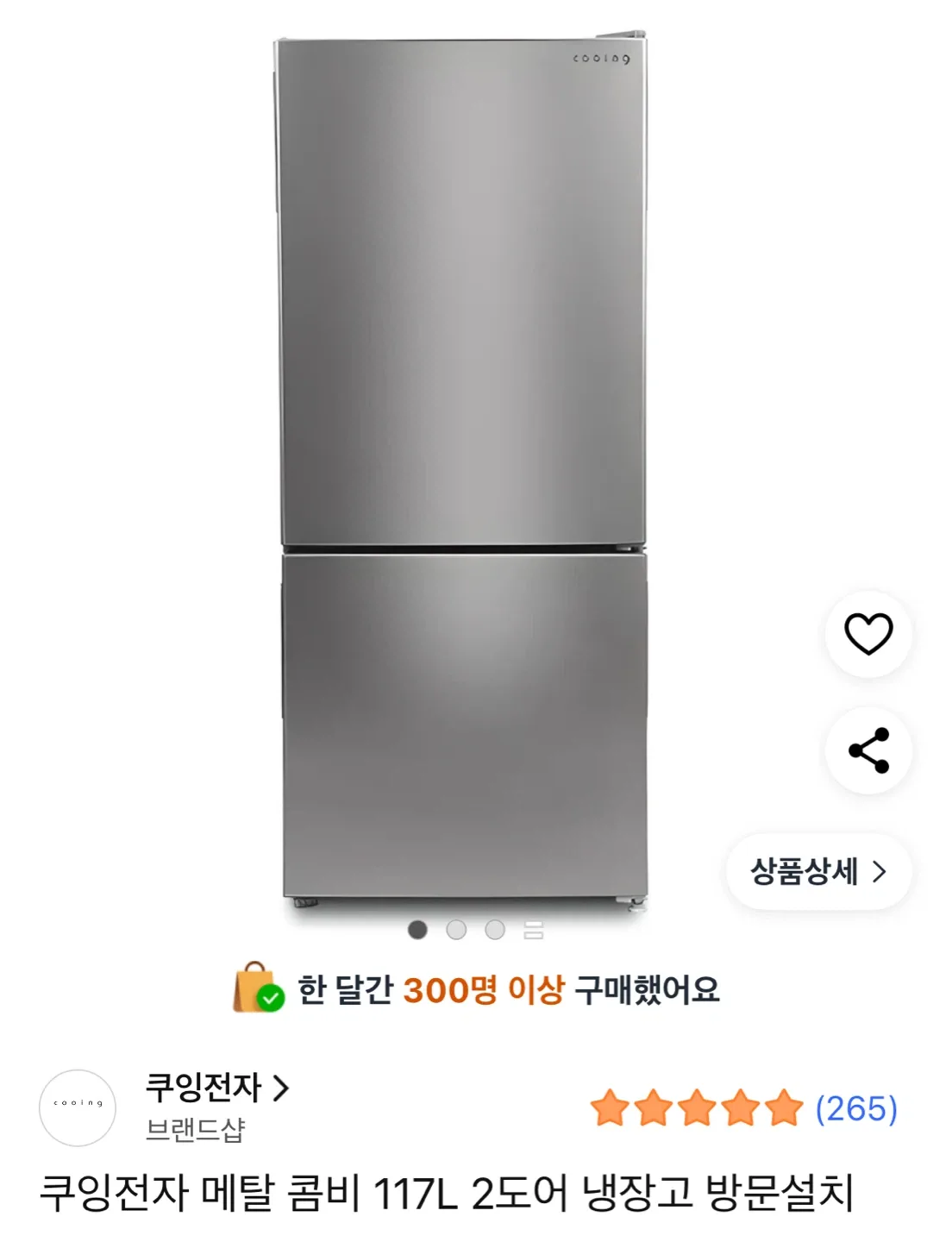Share this product listing
This screenshot has height=1242, width=952.
click(867, 750)
